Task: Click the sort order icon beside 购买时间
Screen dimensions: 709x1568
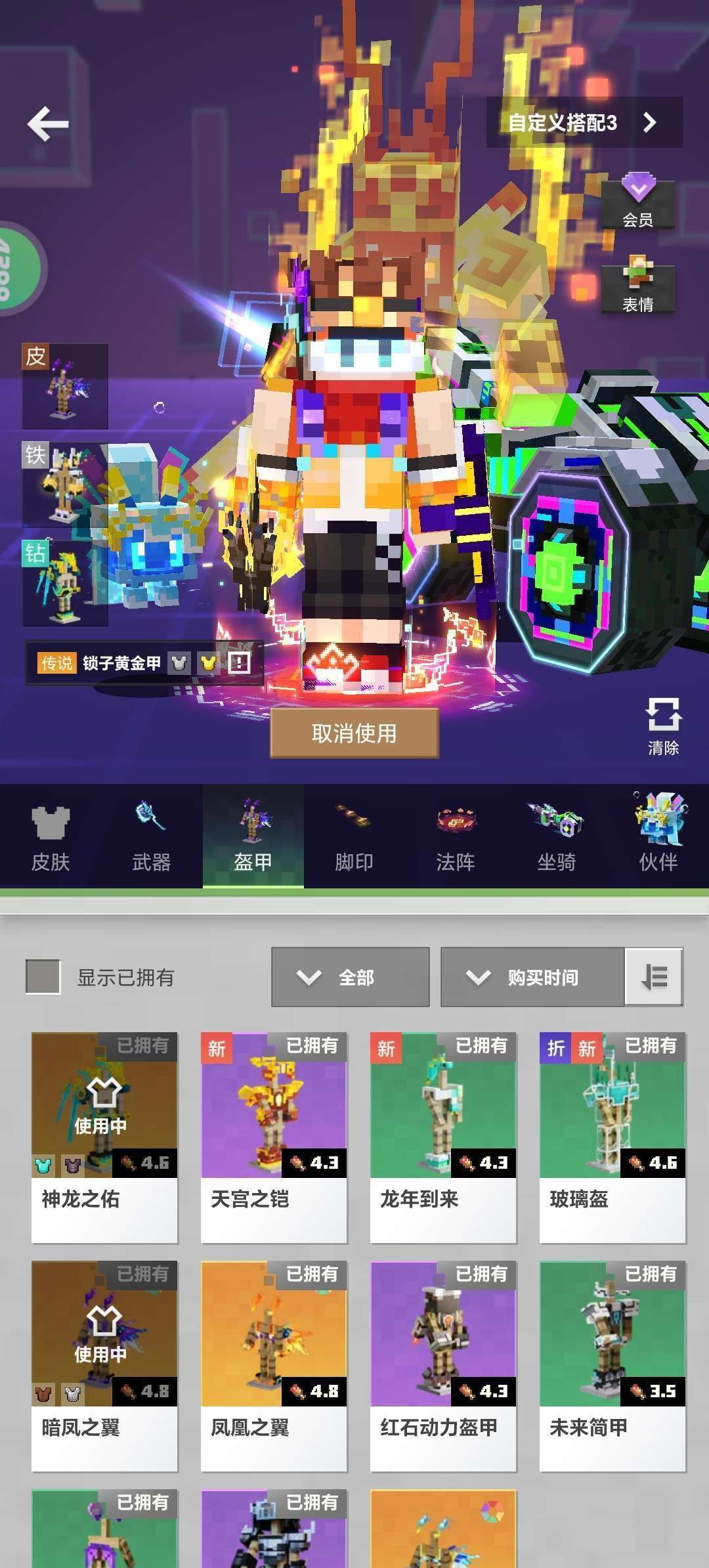Action: click(x=654, y=978)
